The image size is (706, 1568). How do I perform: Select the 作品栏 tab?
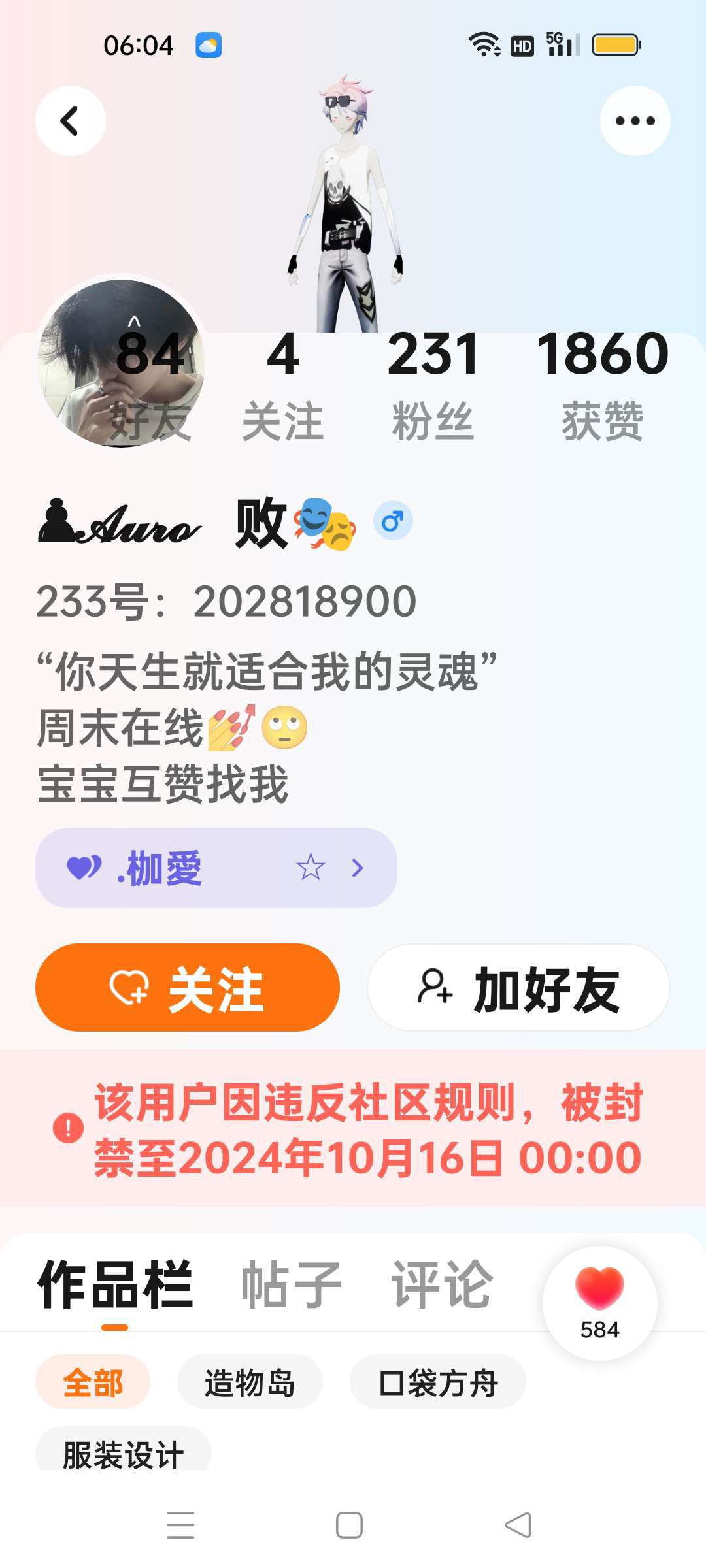coord(115,1284)
